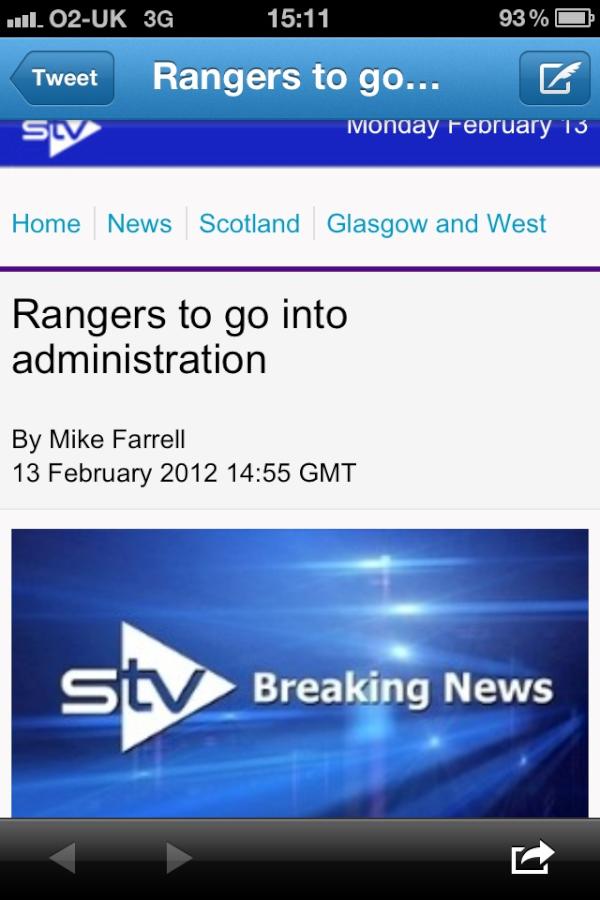
Task: Share this page via action icon
Action: [532, 857]
